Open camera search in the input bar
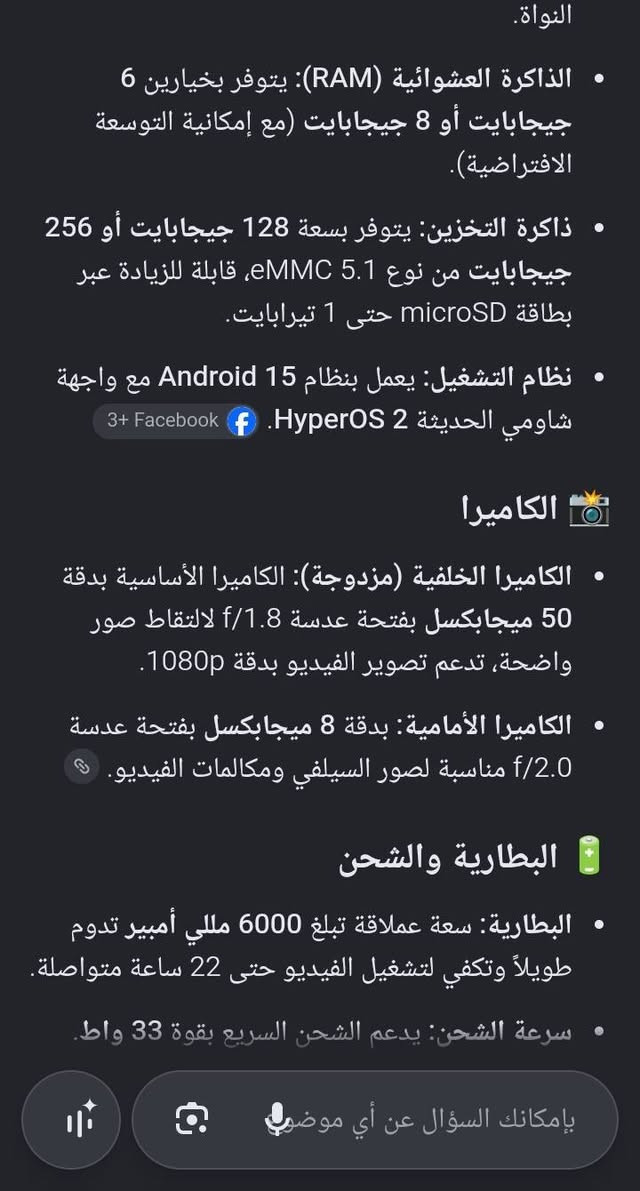This screenshot has height=1191, width=640. (191, 1119)
